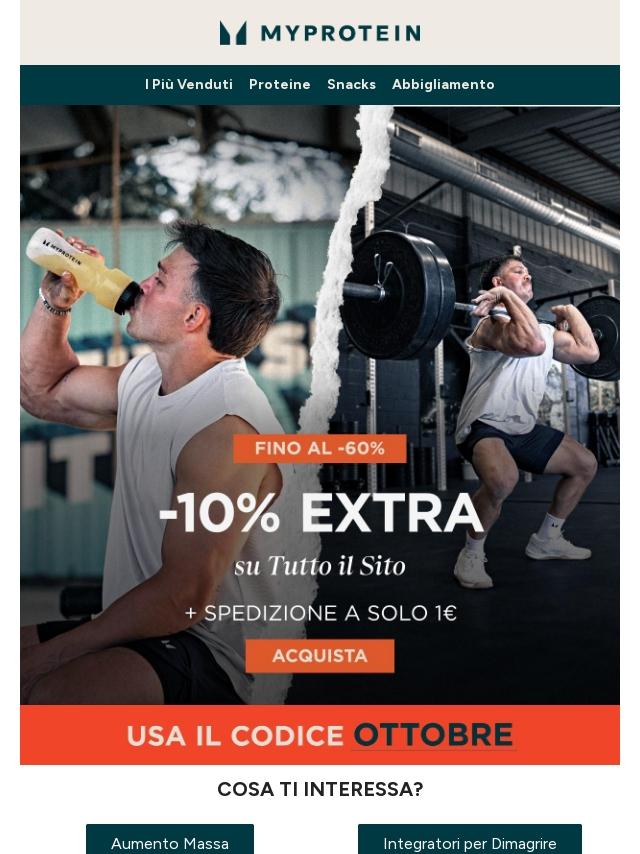Choose Integratori per Dimagrire
The image size is (640, 854).
click(469, 842)
